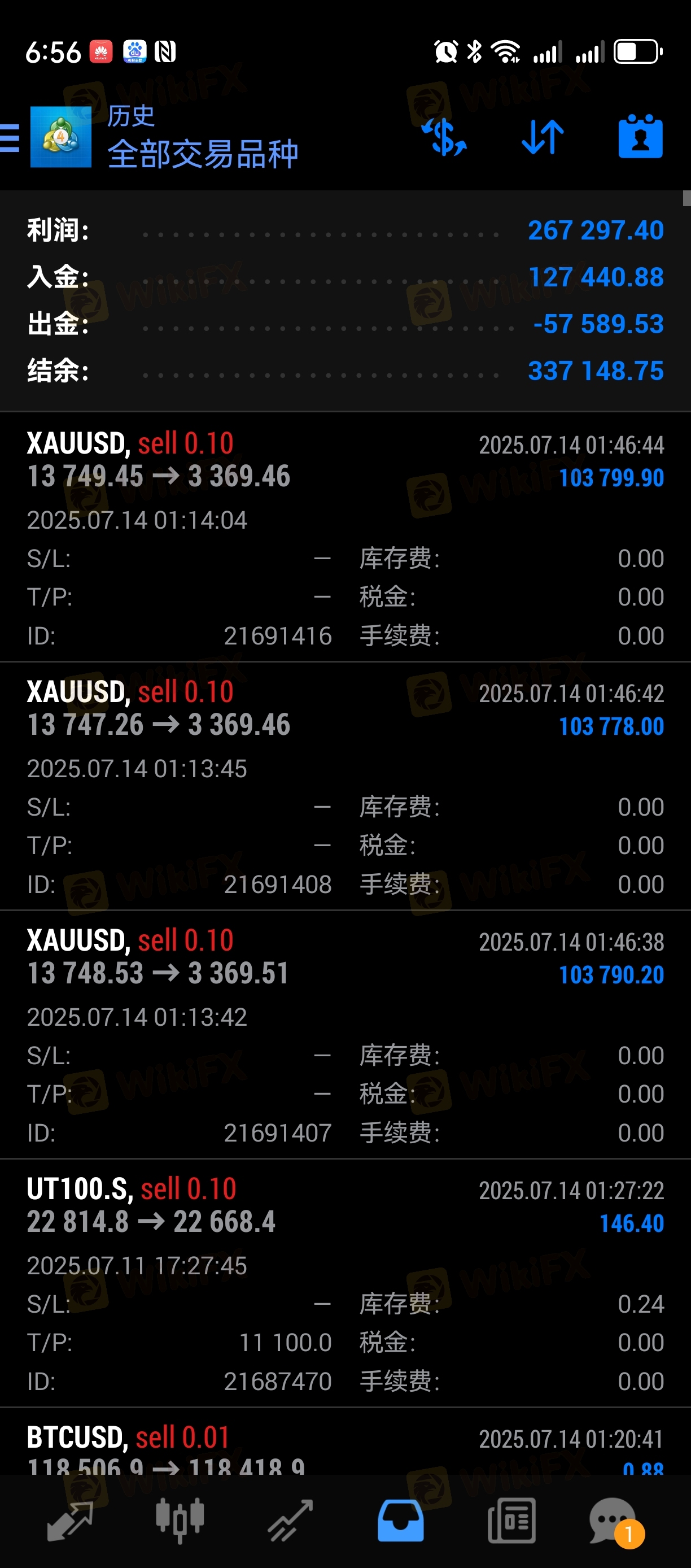Screen dimensions: 691x1568
Task: Change sort order with arrows icon
Action: tap(543, 137)
